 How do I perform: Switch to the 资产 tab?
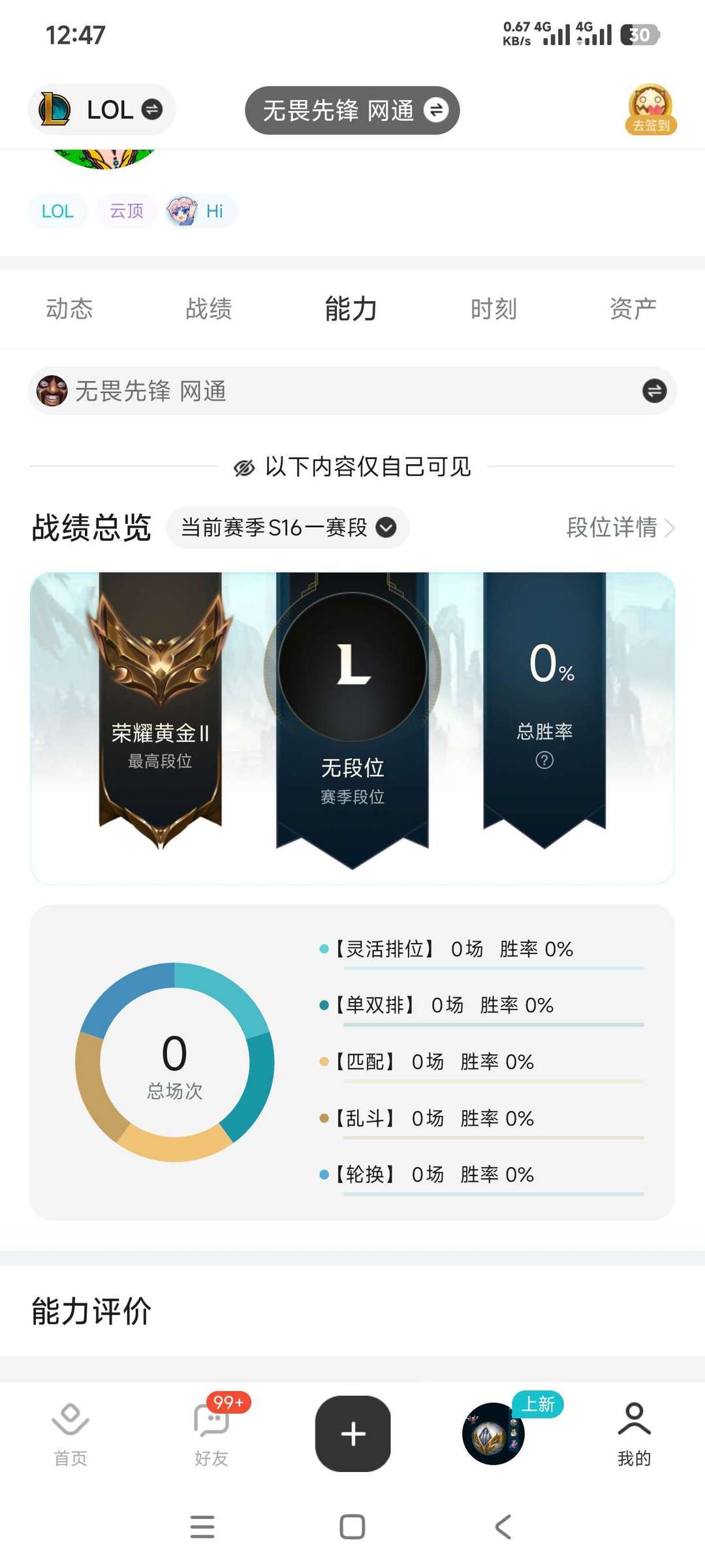click(x=632, y=309)
